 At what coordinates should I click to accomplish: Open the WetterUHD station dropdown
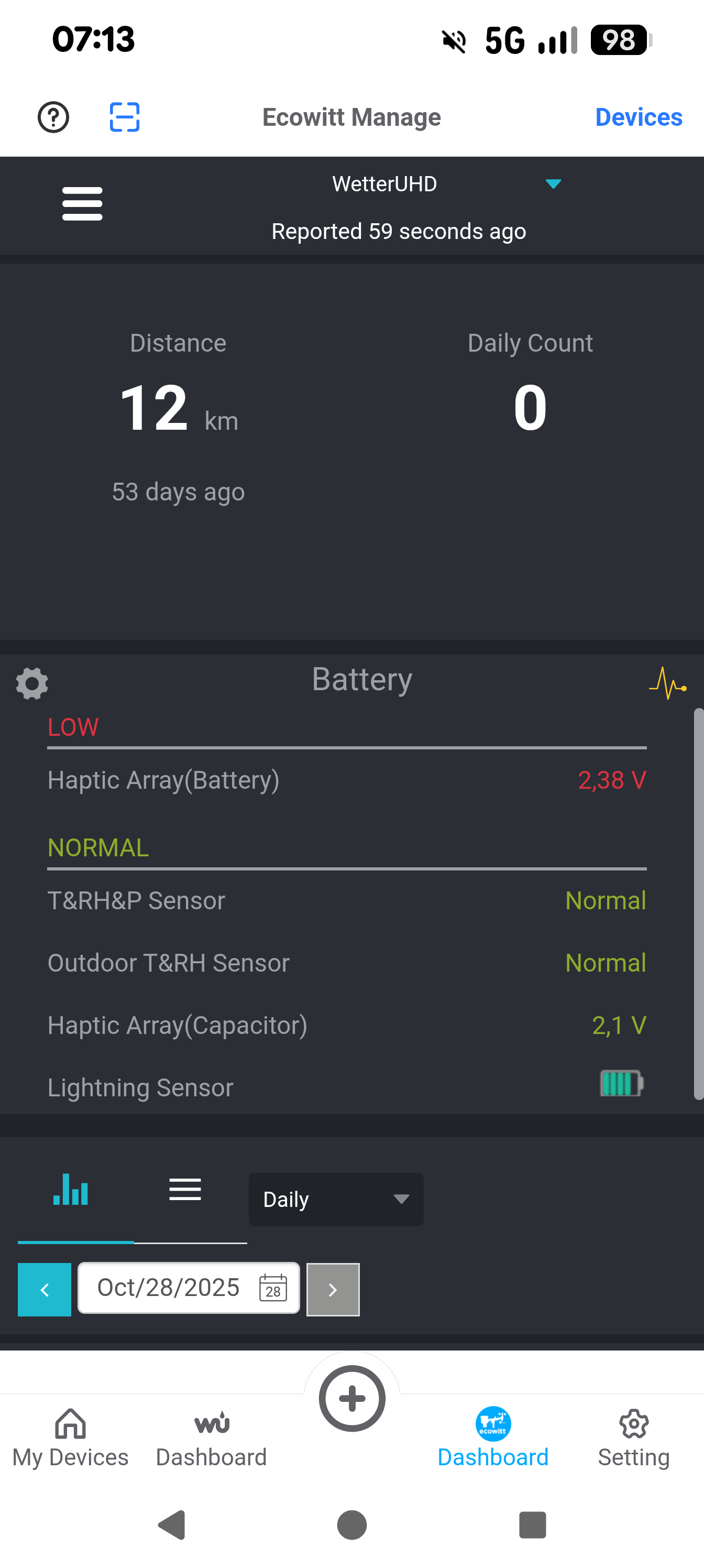553,183
